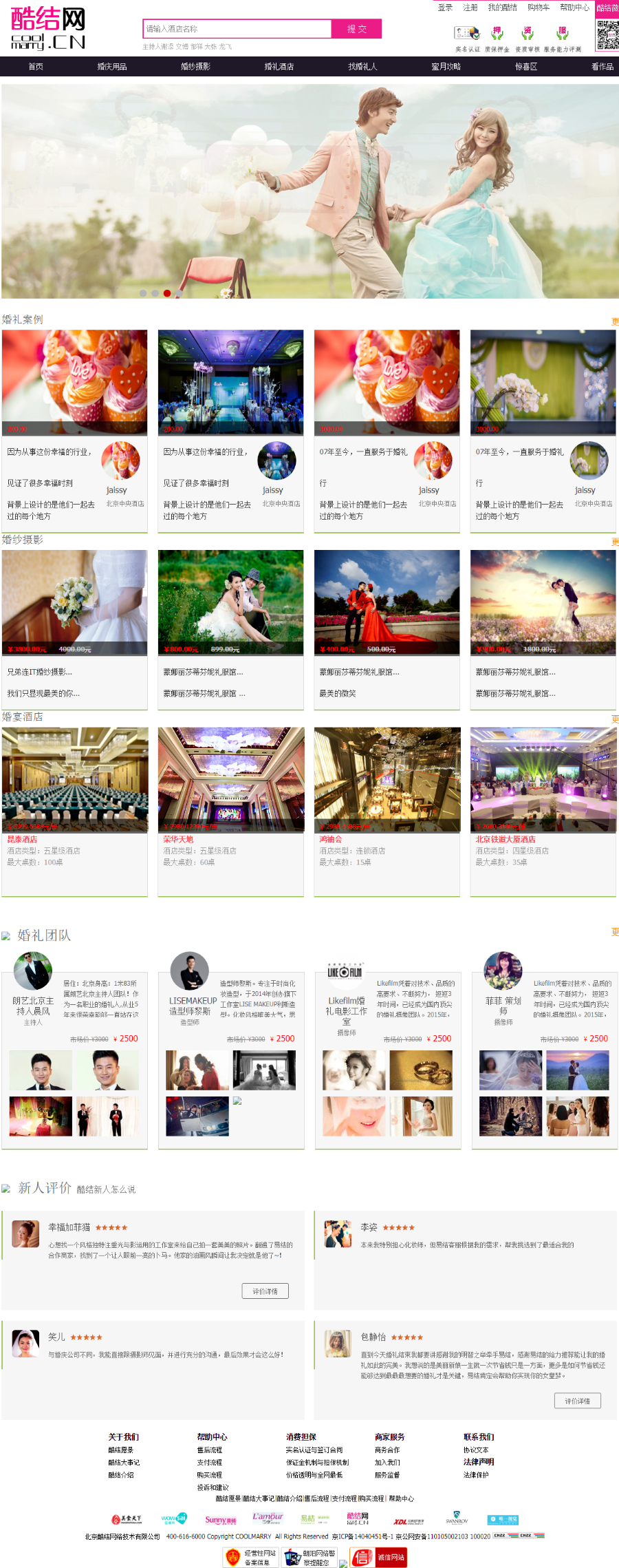Image resolution: width=619 pixels, height=1568 pixels.
Task: Click the 质保押金 green hands icon
Action: click(x=497, y=33)
